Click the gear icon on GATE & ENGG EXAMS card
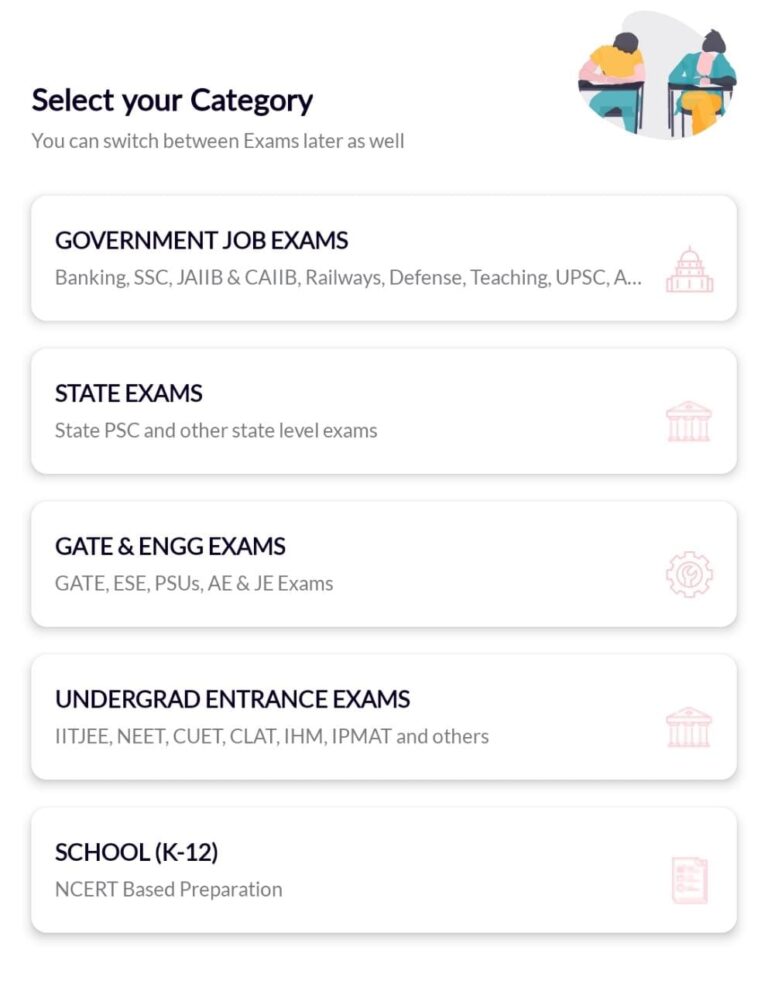The image size is (768, 991). coord(688,573)
